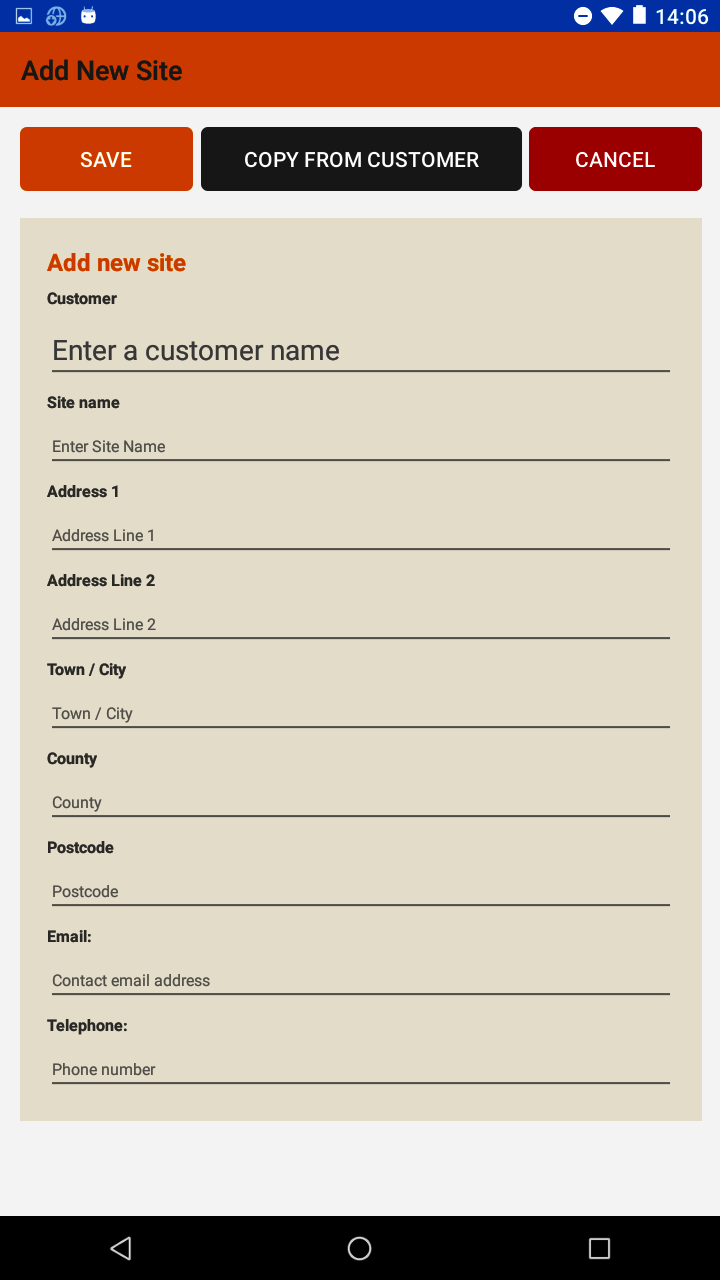Select the Contact email address field
Viewport: 720px width, 1280px height.
coord(360,980)
